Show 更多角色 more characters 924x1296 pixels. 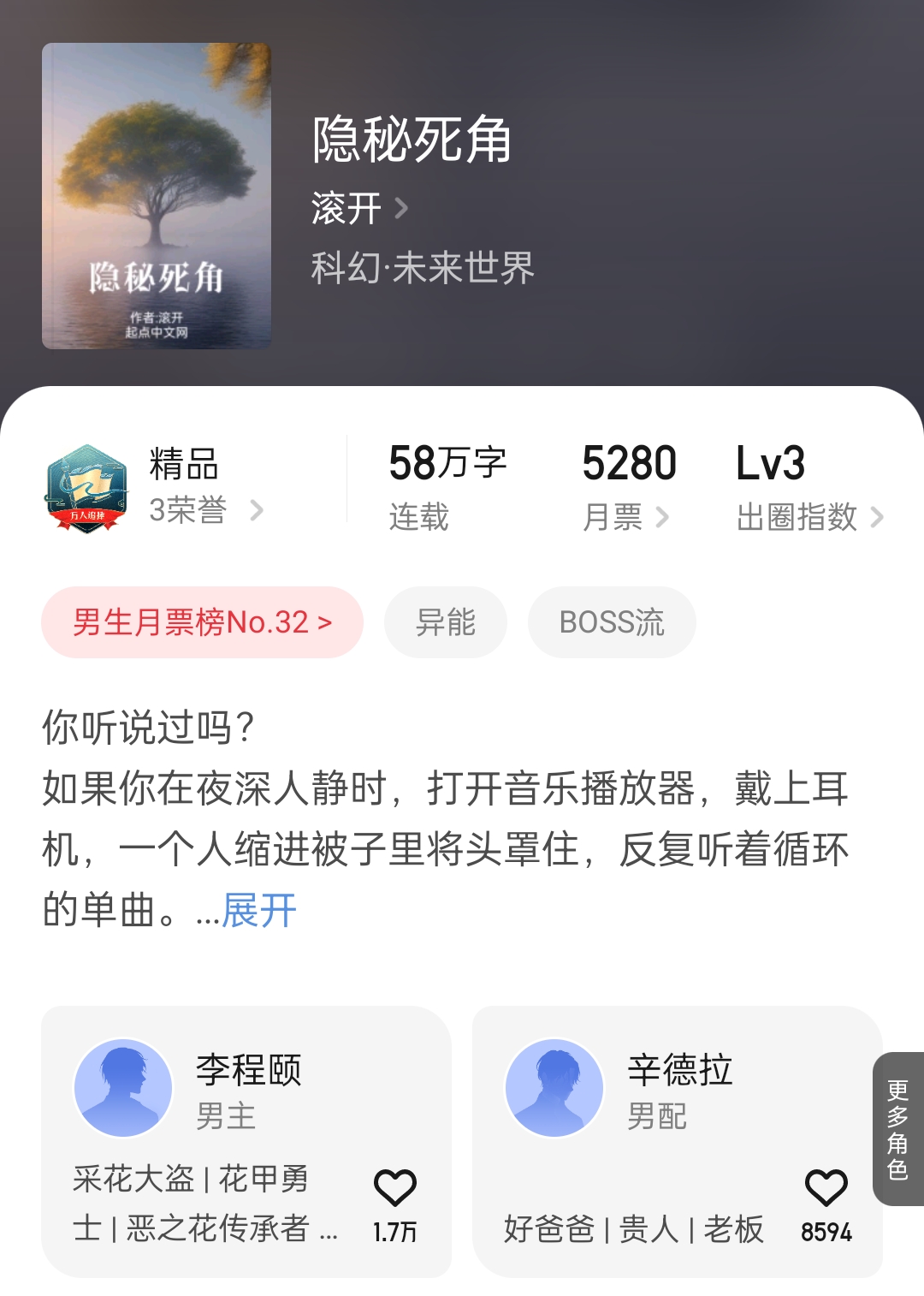(x=897, y=1129)
